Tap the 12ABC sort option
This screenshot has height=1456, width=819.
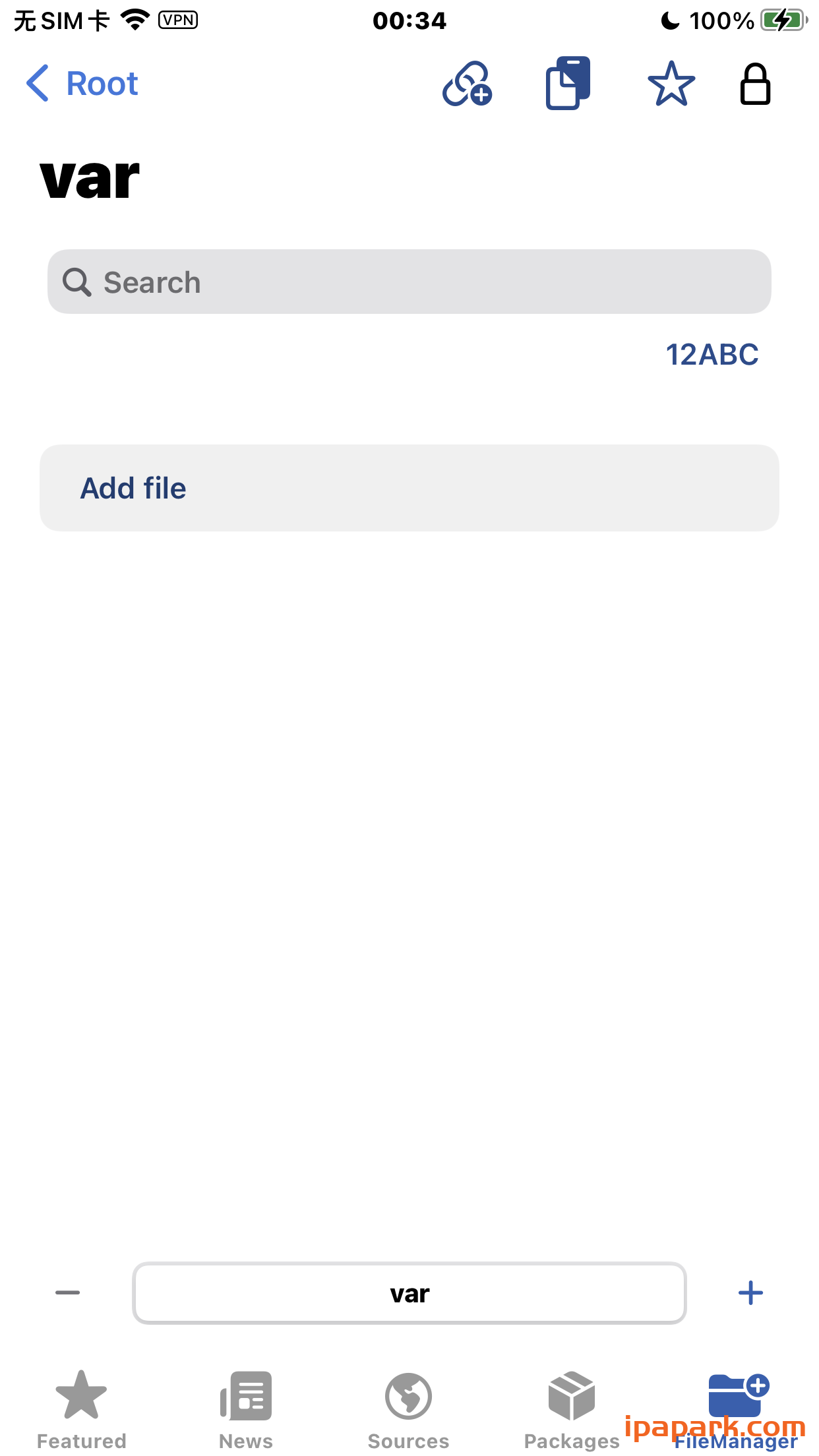712,355
